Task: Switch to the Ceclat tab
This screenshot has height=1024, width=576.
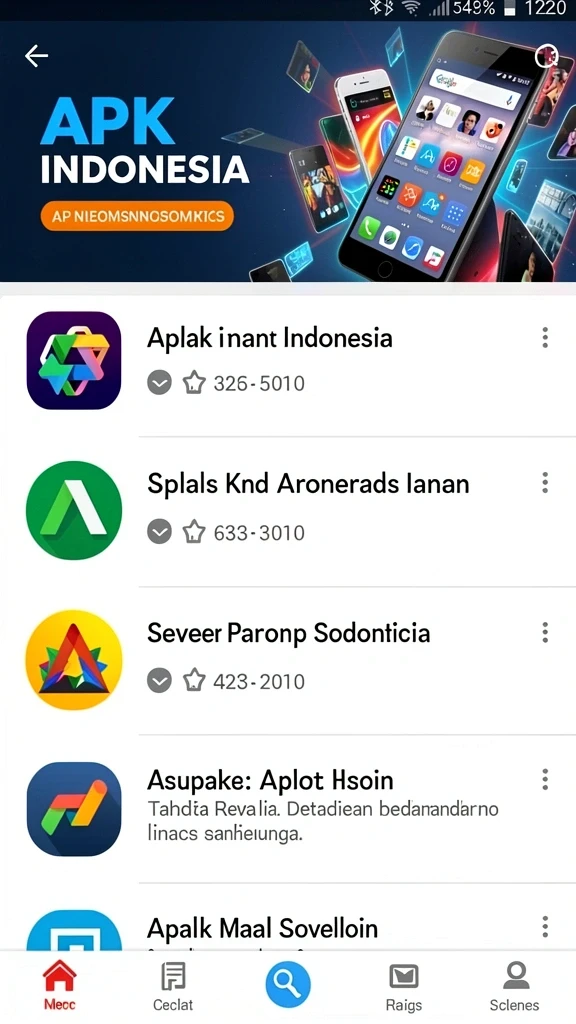Action: tap(173, 986)
